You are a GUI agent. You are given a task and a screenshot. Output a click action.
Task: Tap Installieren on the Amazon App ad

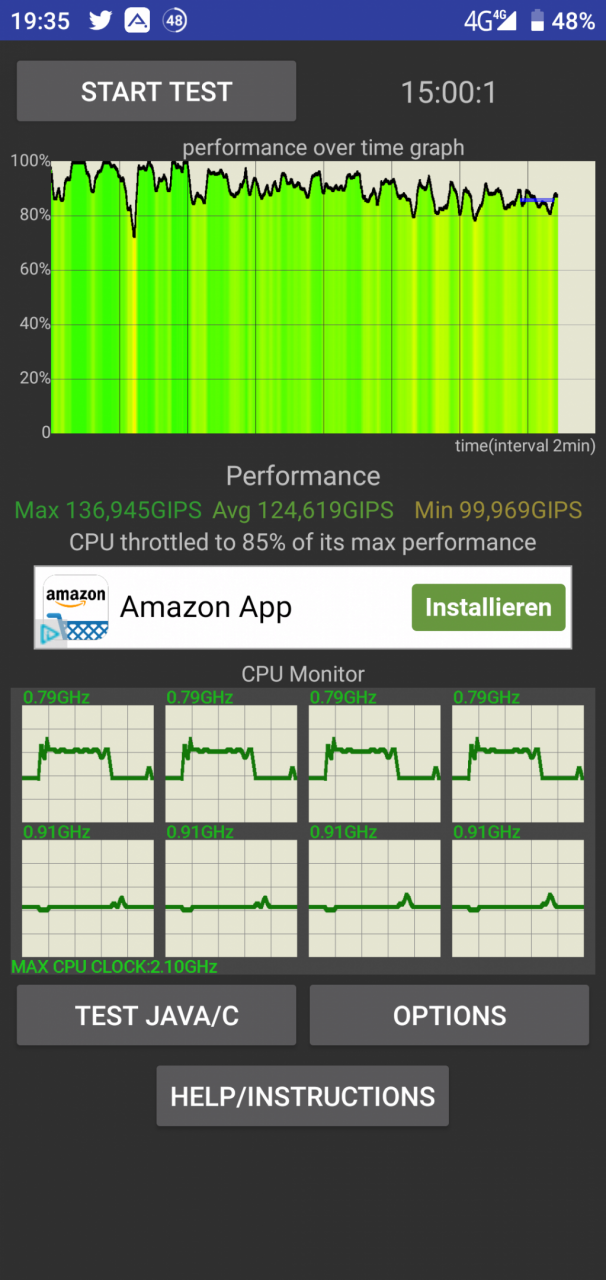click(489, 607)
